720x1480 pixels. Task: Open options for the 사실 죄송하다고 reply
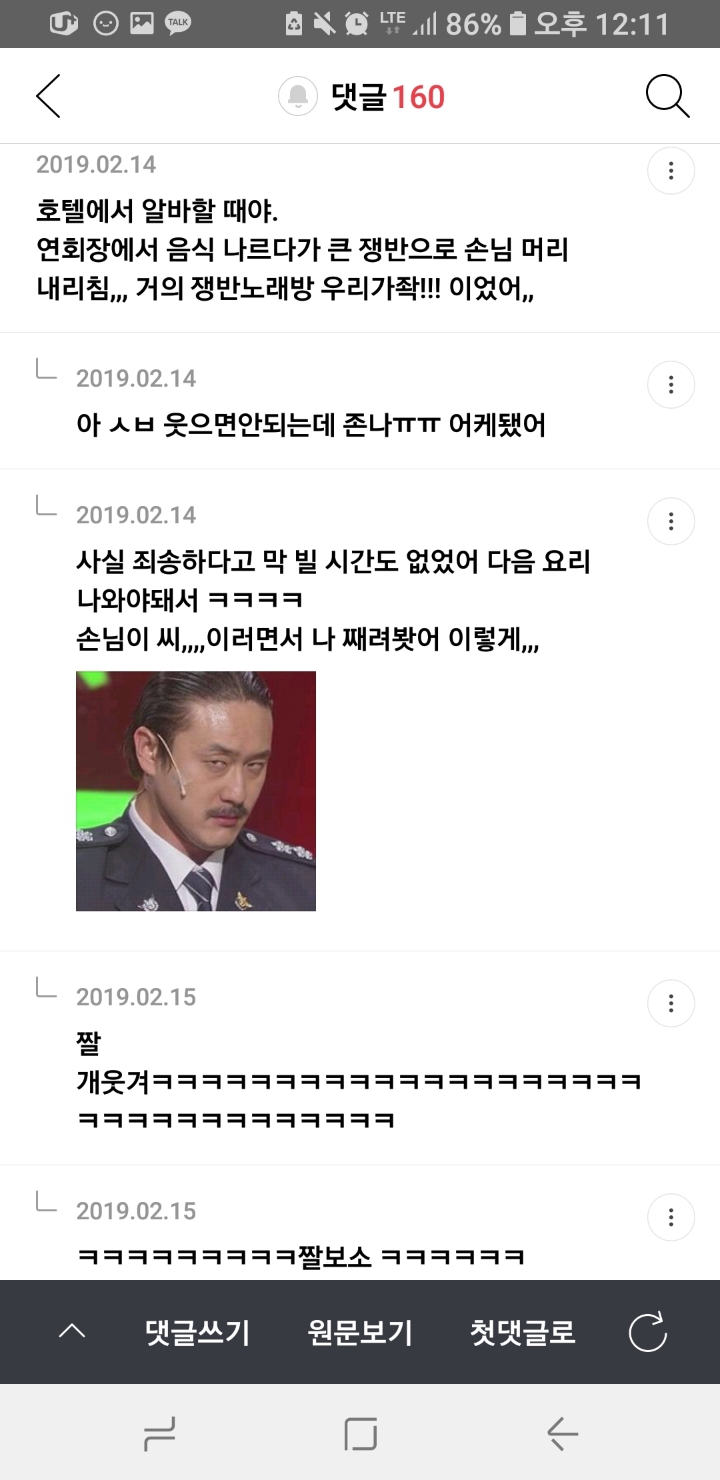(671, 521)
